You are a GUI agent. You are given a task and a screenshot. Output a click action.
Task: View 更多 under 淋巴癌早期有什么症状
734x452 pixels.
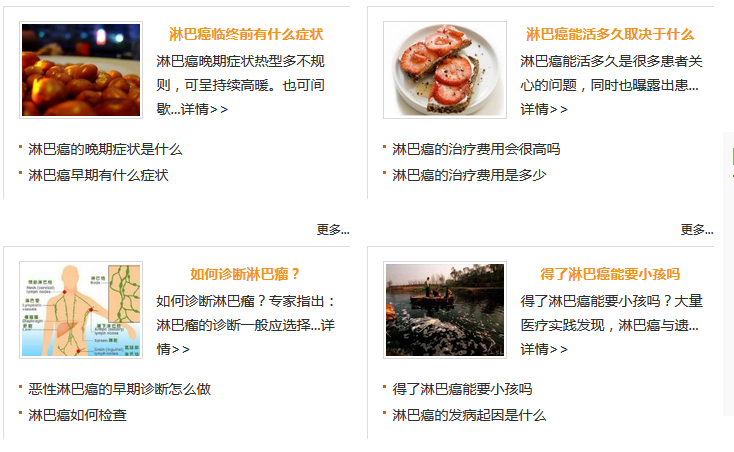pos(333,229)
